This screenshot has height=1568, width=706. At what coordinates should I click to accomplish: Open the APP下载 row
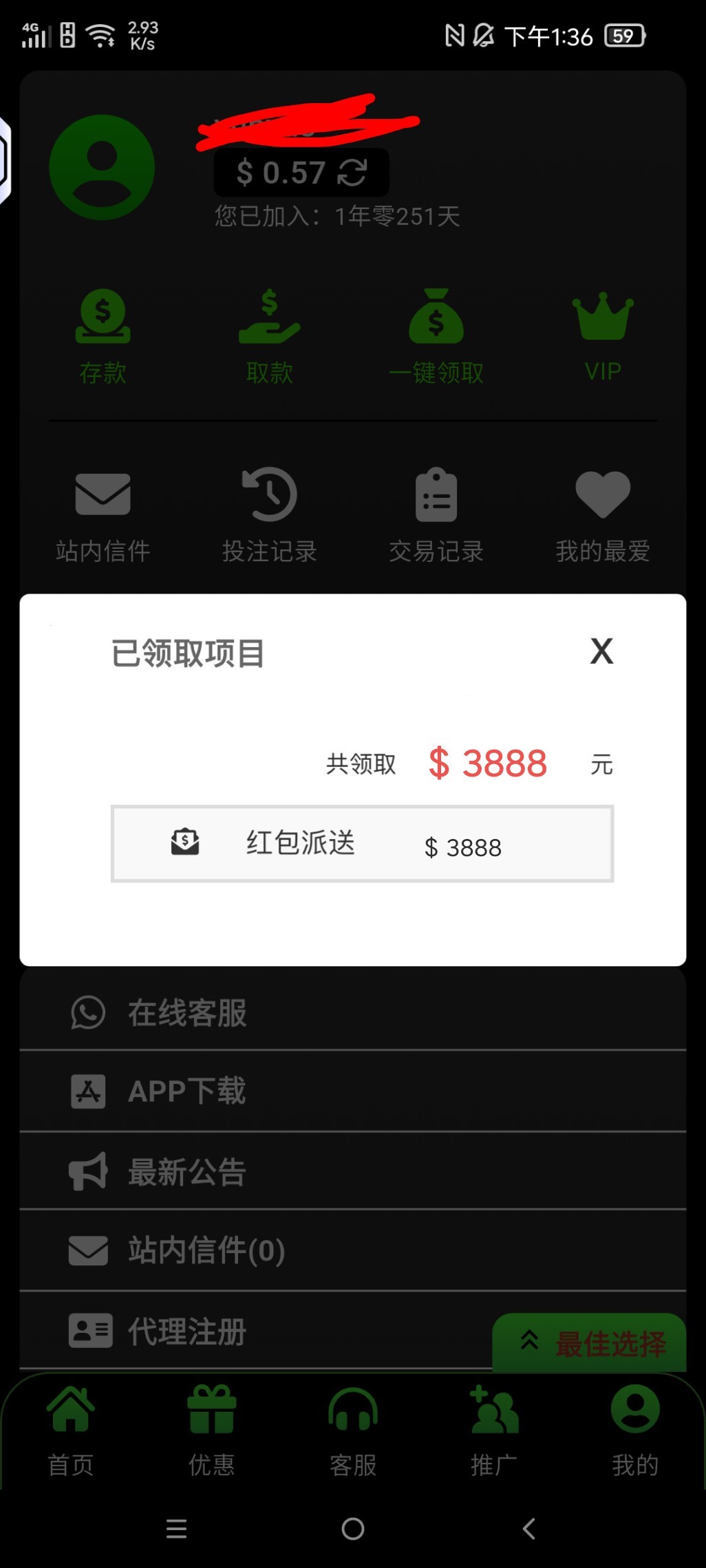coord(352,1091)
